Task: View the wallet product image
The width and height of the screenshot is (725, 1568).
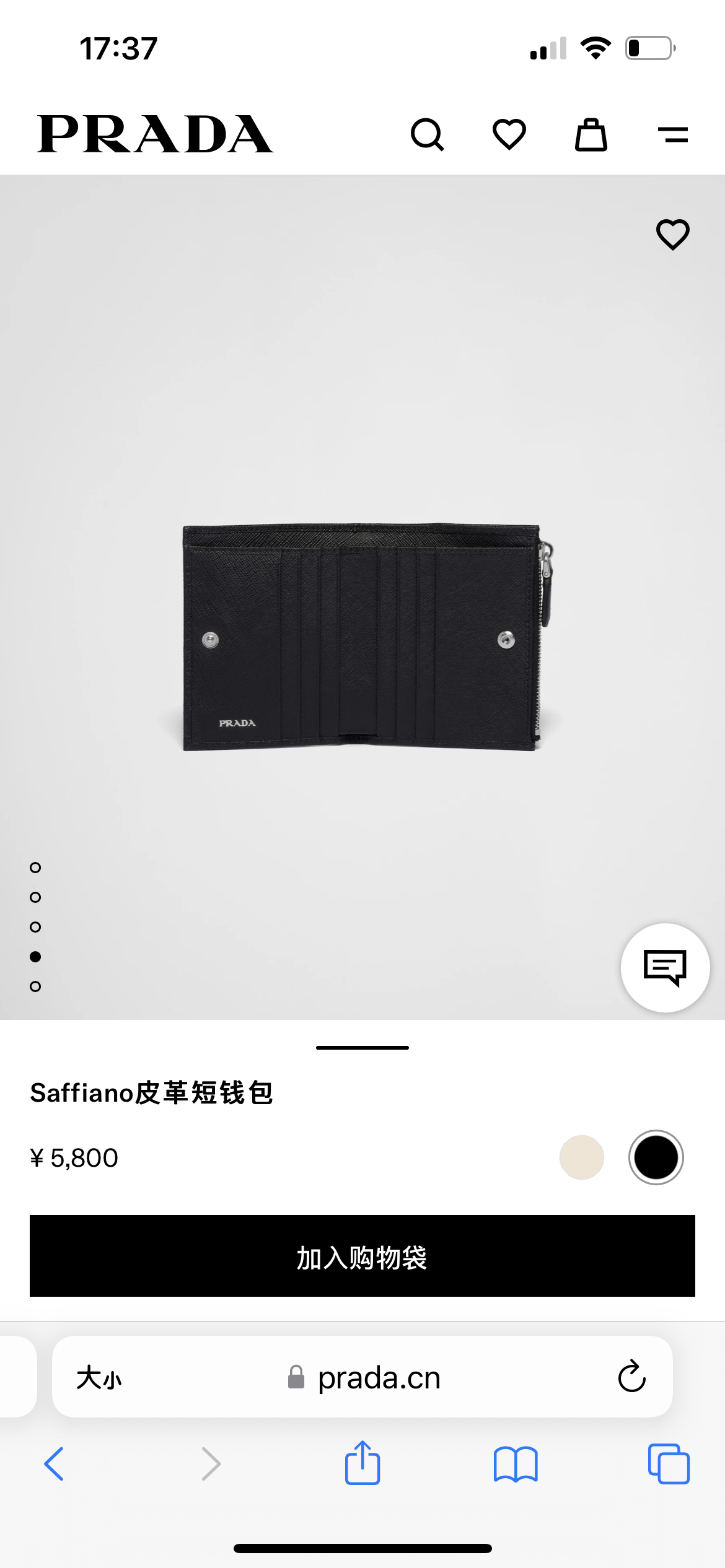Action: coord(362,638)
